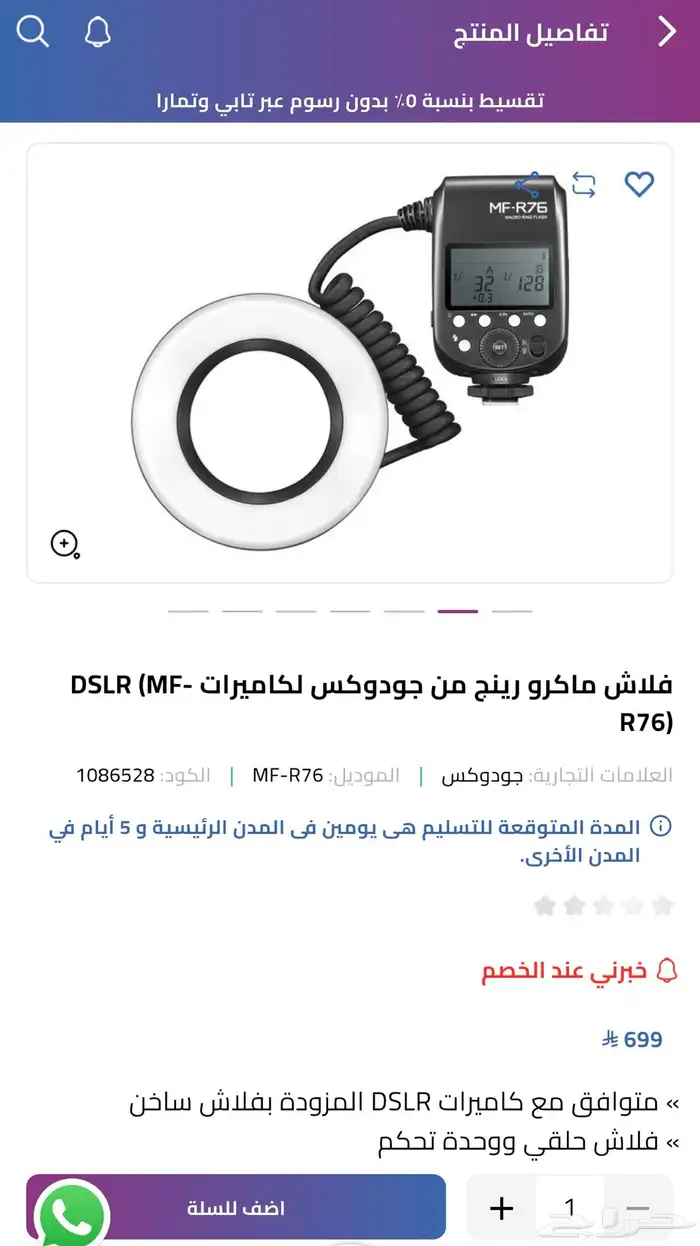This screenshot has width=700, height=1246.
Task: Open the product image tile
Action: tap(350, 362)
